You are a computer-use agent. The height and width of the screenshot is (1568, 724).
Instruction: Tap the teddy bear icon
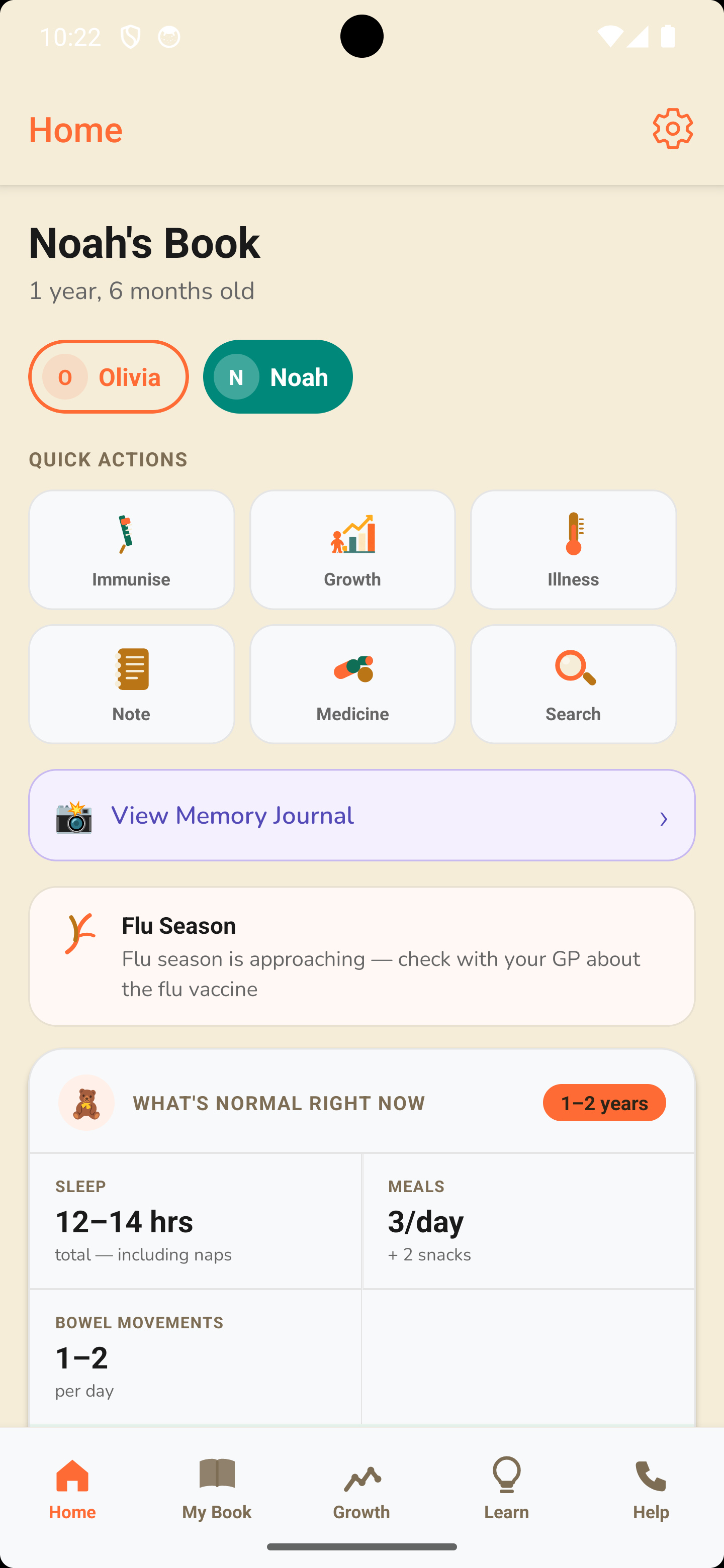pyautogui.click(x=86, y=1102)
